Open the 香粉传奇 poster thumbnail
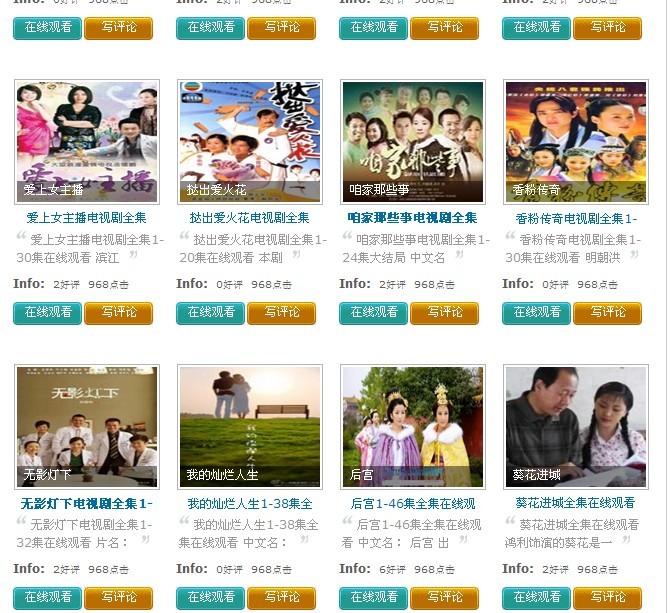The height and width of the screenshot is (613, 670). (576, 142)
